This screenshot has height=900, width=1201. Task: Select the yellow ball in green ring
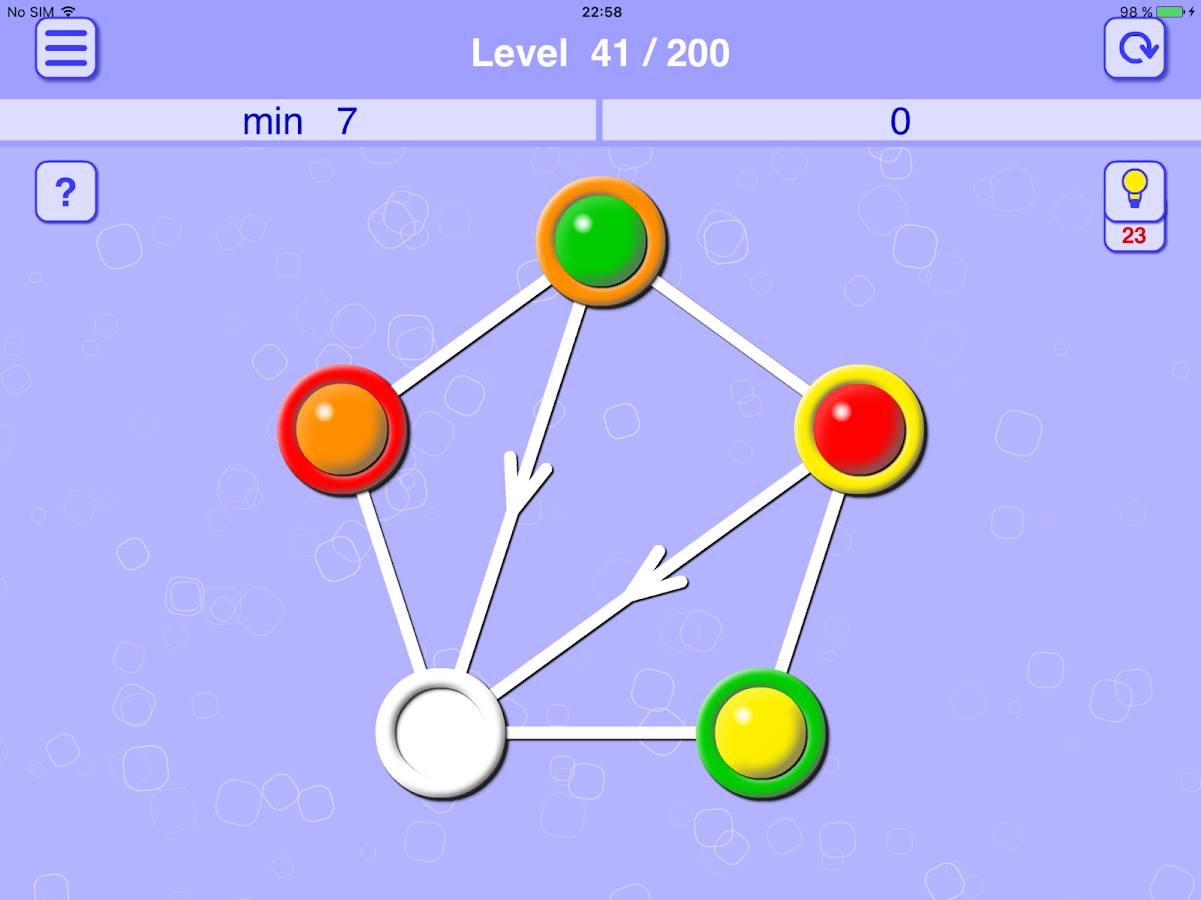(x=761, y=733)
